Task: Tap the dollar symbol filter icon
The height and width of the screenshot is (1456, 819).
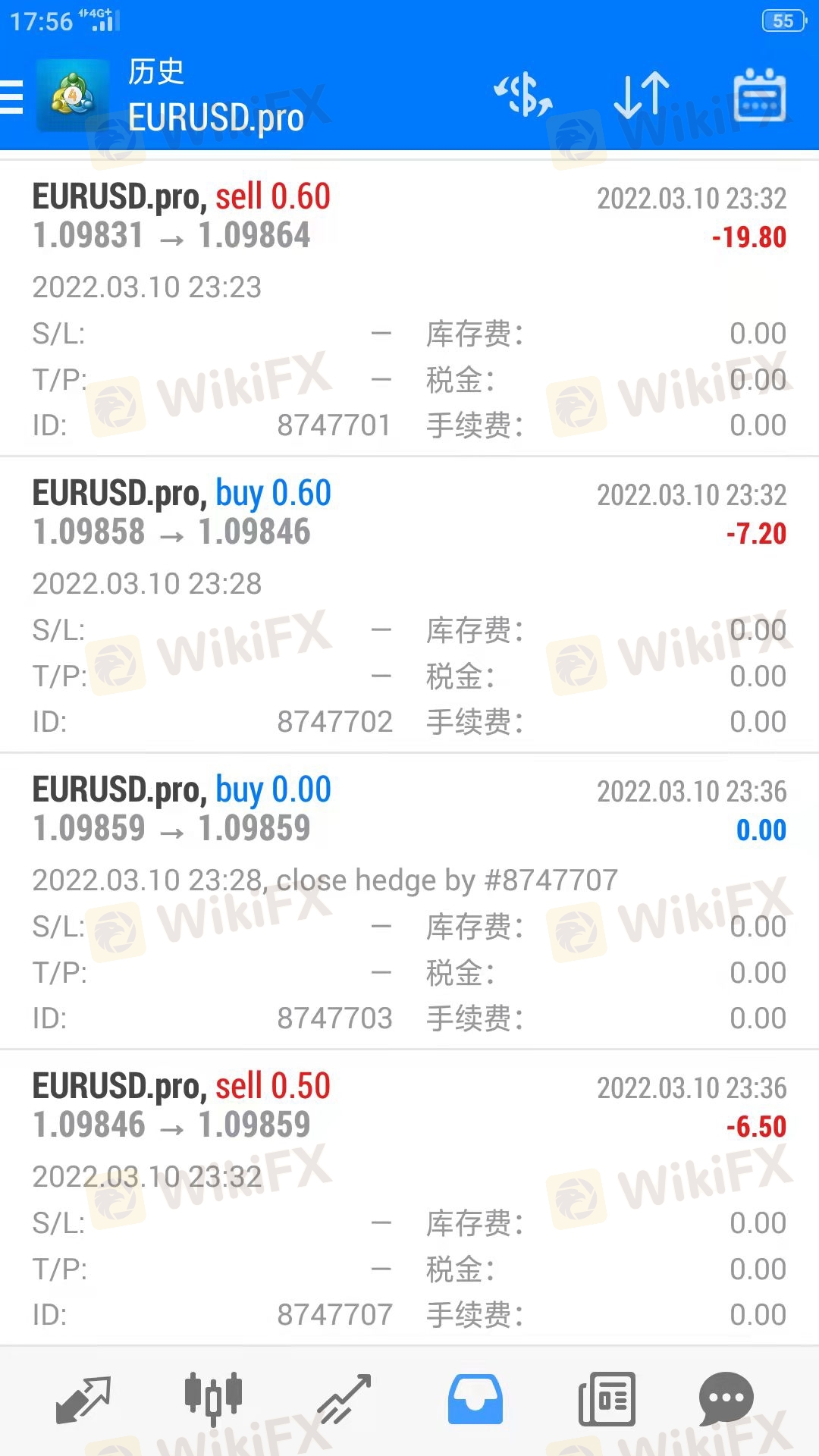Action: coord(523,96)
